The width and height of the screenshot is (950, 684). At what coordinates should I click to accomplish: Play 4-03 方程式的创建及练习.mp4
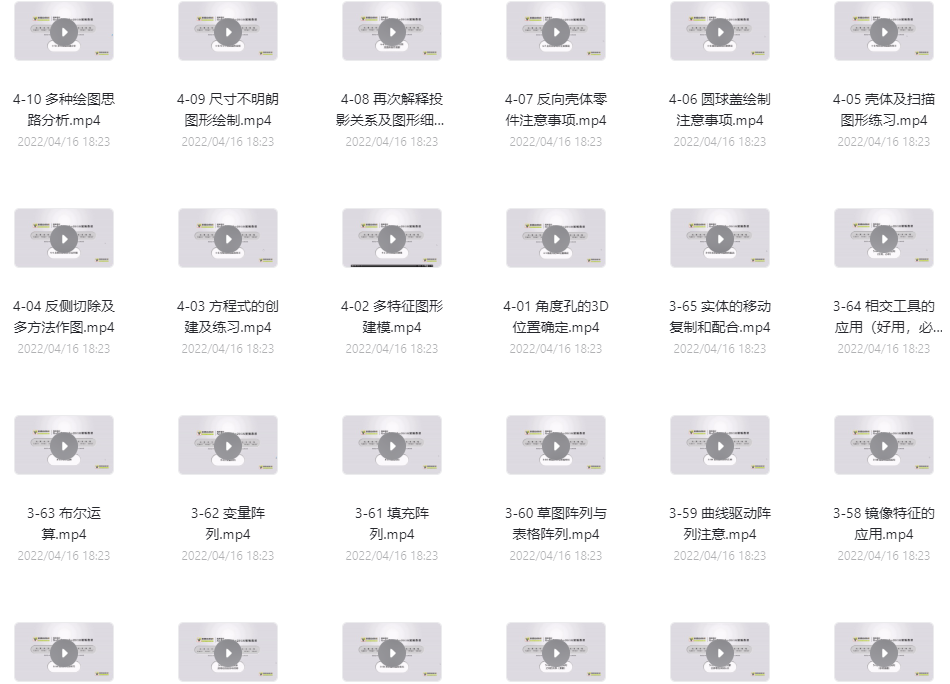(228, 239)
